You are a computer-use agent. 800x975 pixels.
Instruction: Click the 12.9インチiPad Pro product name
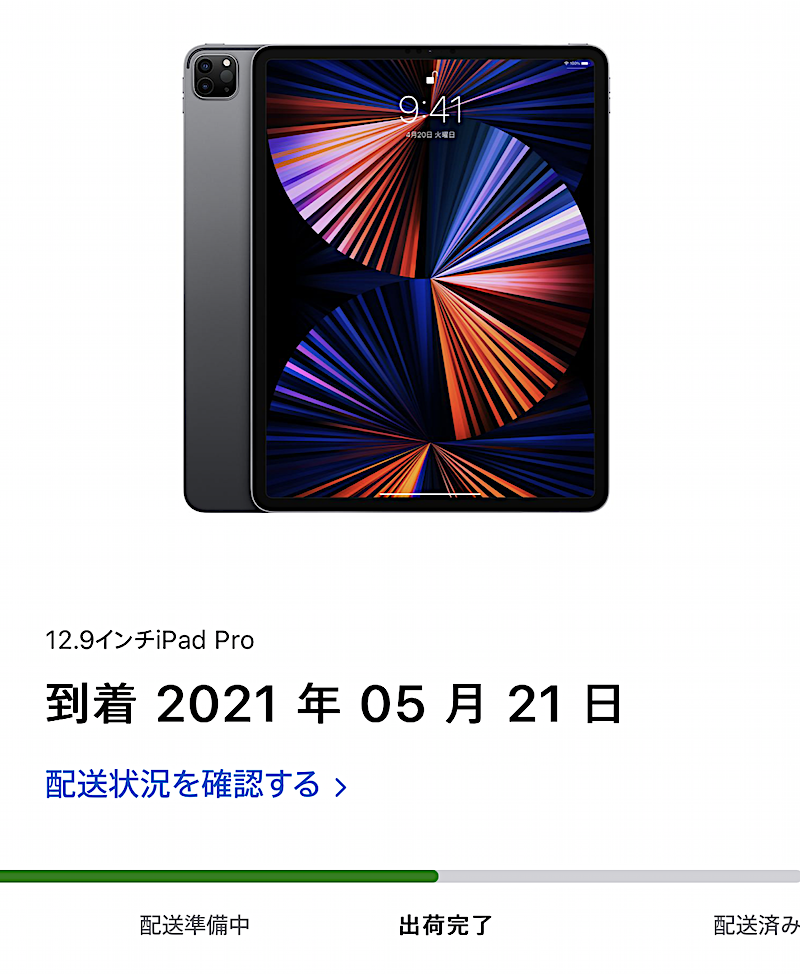coord(150,640)
